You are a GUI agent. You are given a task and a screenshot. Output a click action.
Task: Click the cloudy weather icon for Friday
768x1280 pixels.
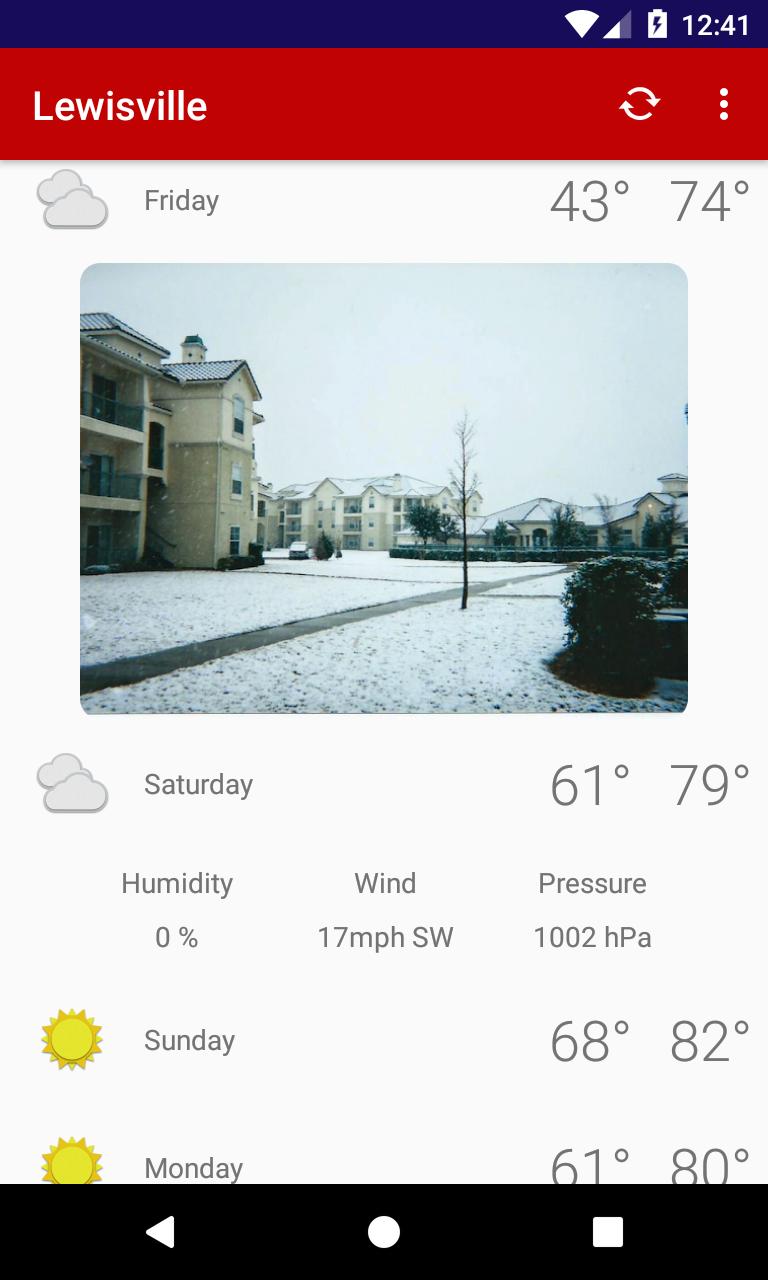(72, 199)
